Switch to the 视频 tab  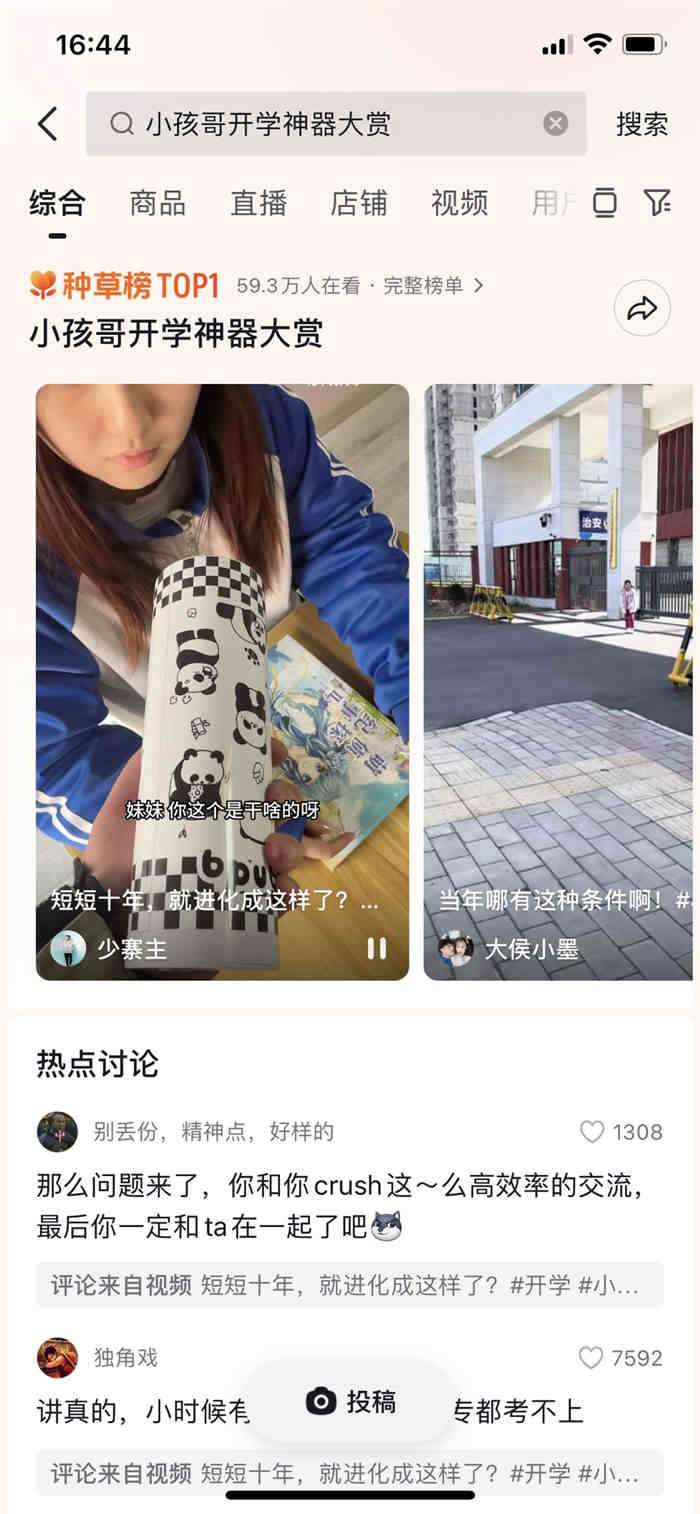click(x=459, y=203)
